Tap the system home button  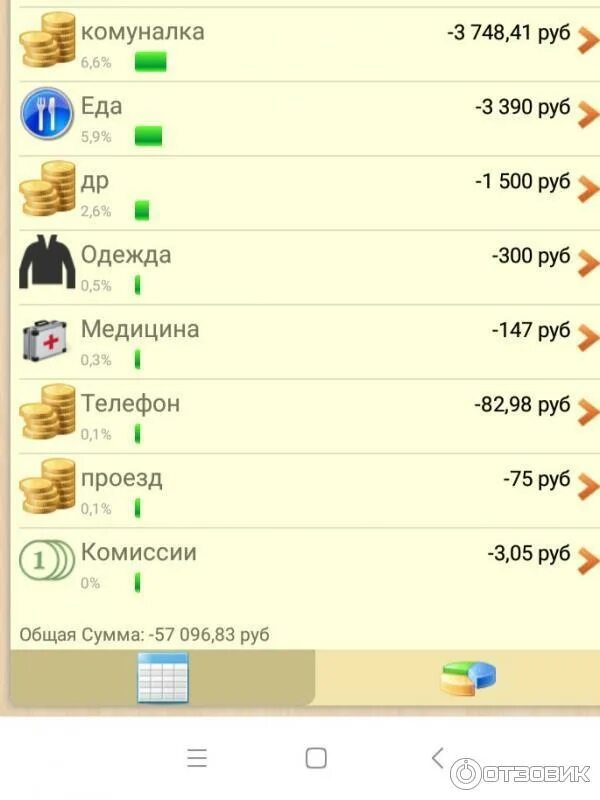(316, 758)
